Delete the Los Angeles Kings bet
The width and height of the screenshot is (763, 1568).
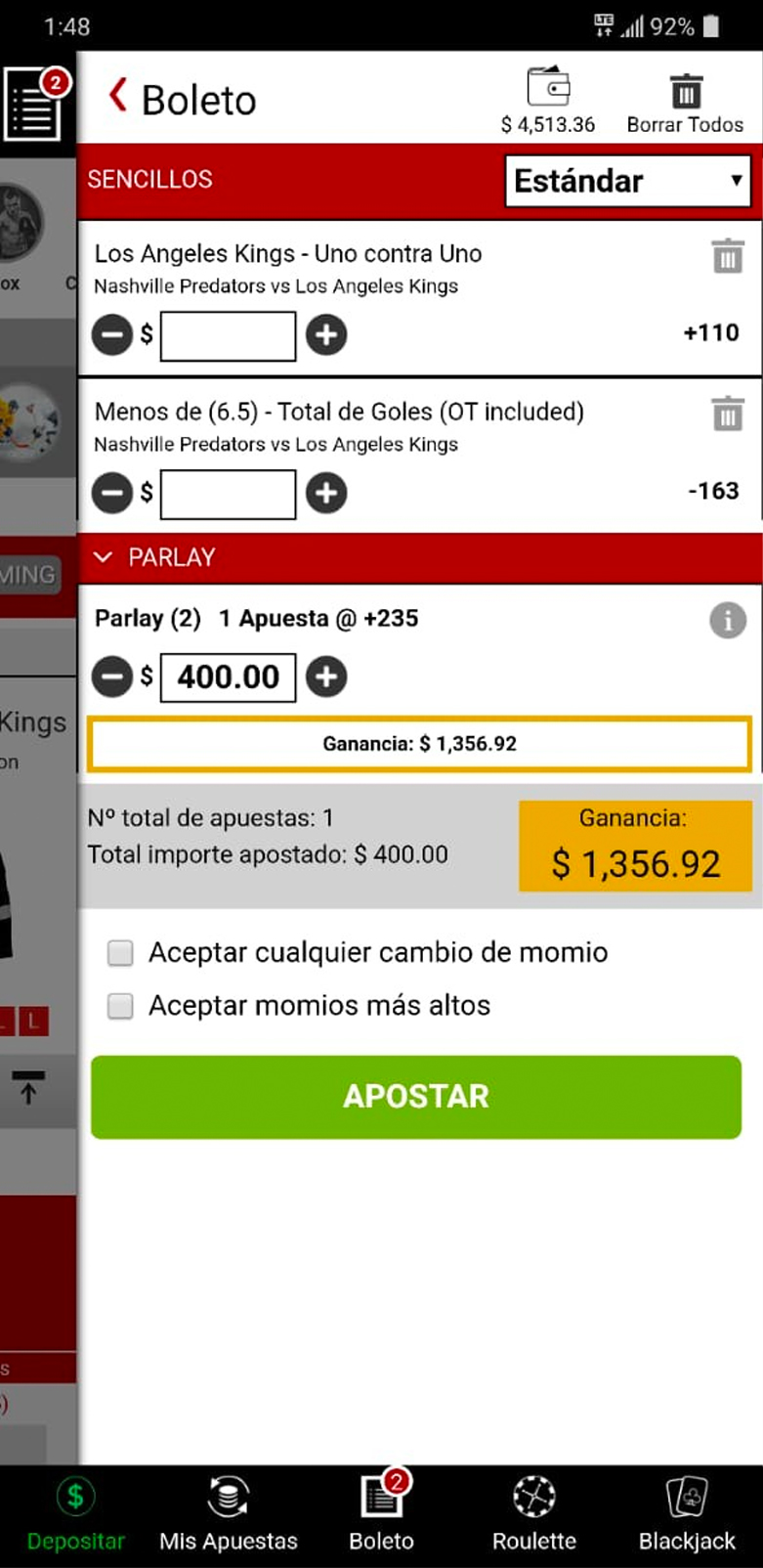click(x=728, y=256)
